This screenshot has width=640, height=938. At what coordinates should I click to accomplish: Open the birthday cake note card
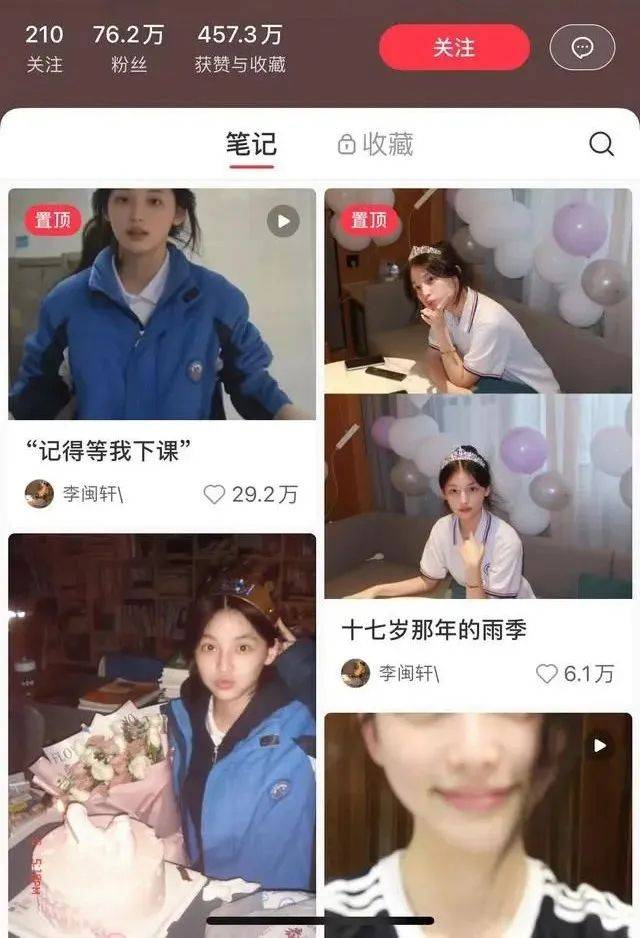click(x=161, y=730)
